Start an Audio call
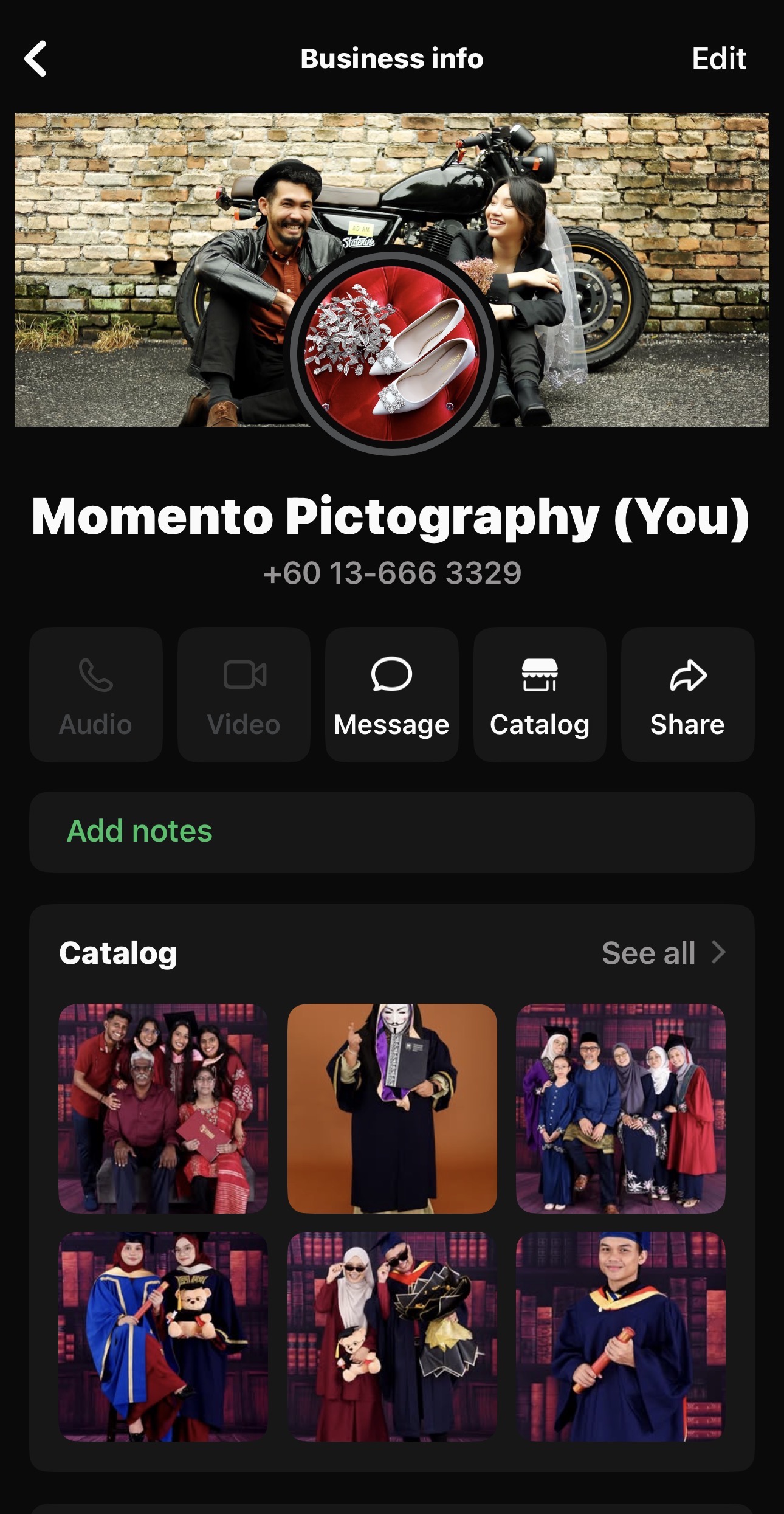 [96, 695]
